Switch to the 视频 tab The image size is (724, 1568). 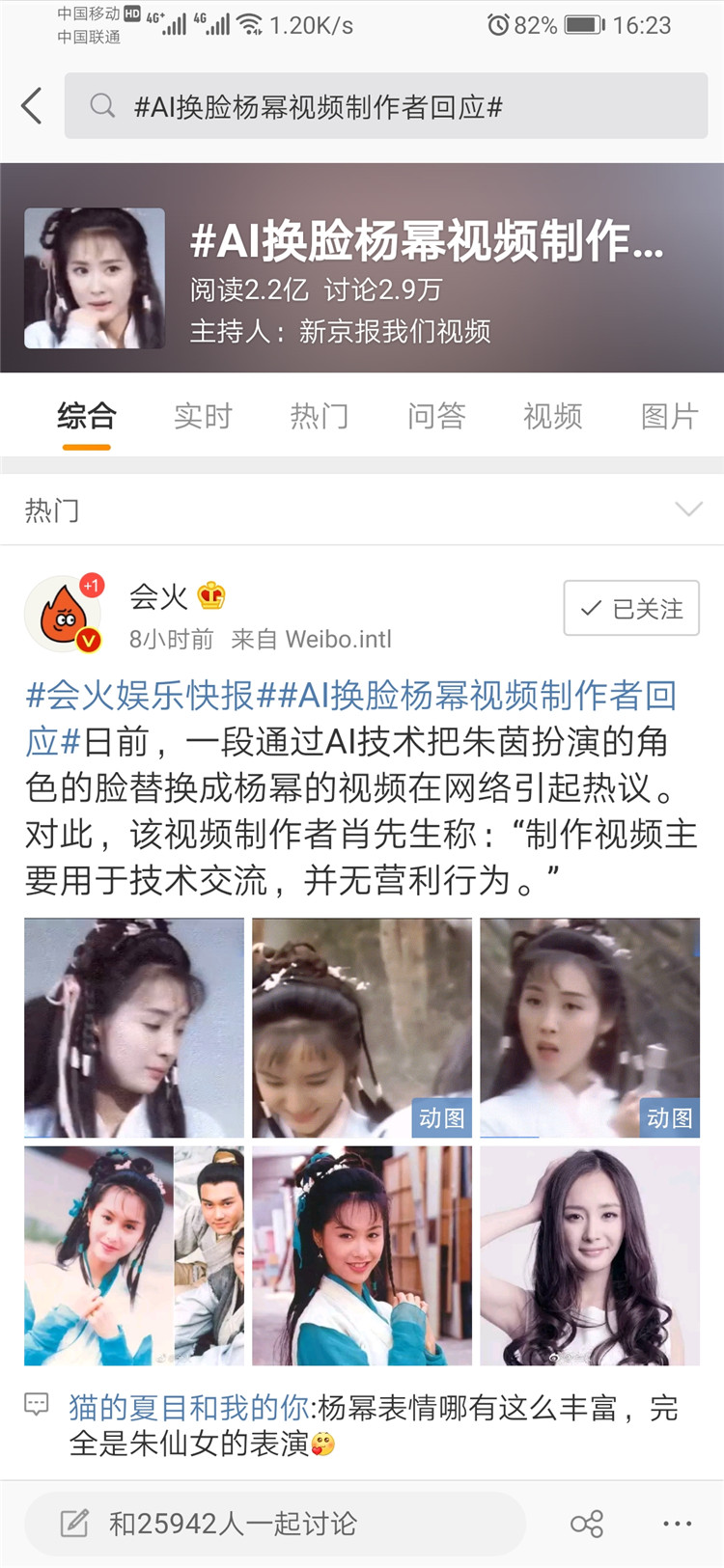point(553,417)
